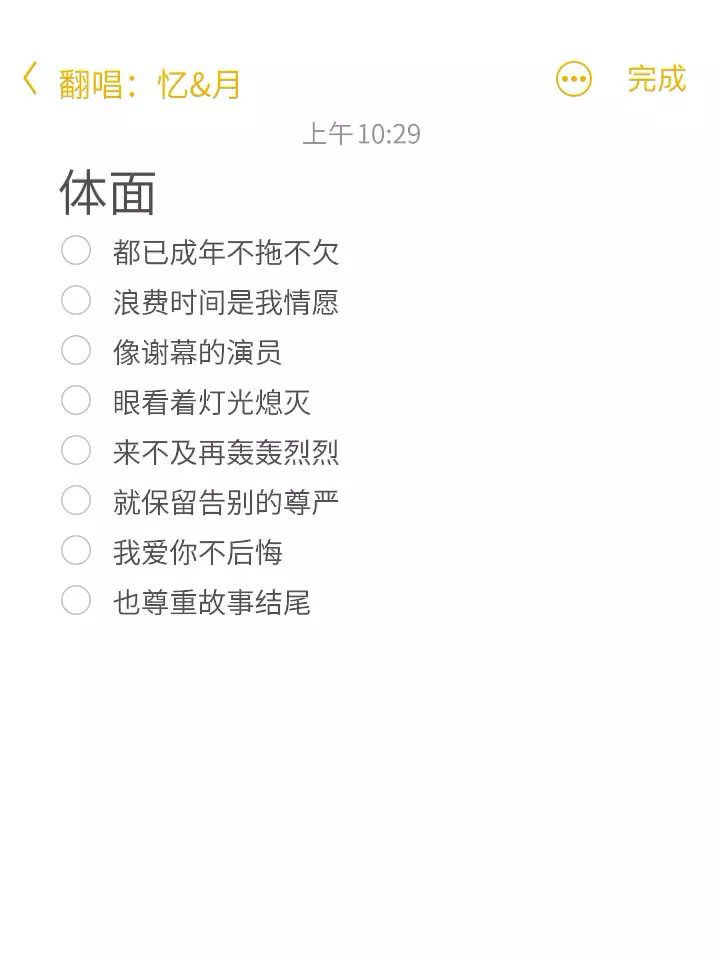Check off 眼看着灯光熄灭
Screen dimensions: 720x960
[76, 400]
